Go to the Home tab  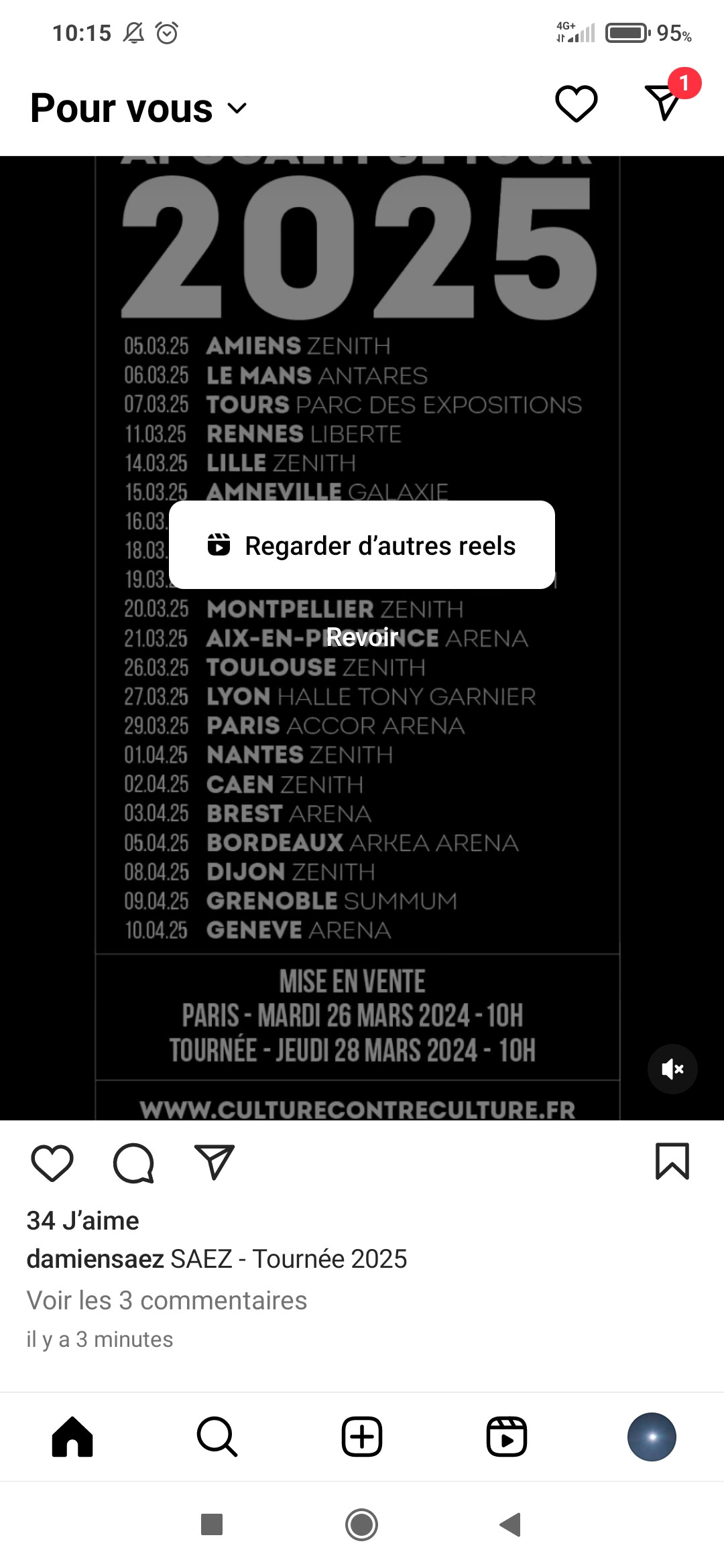coord(72,1437)
